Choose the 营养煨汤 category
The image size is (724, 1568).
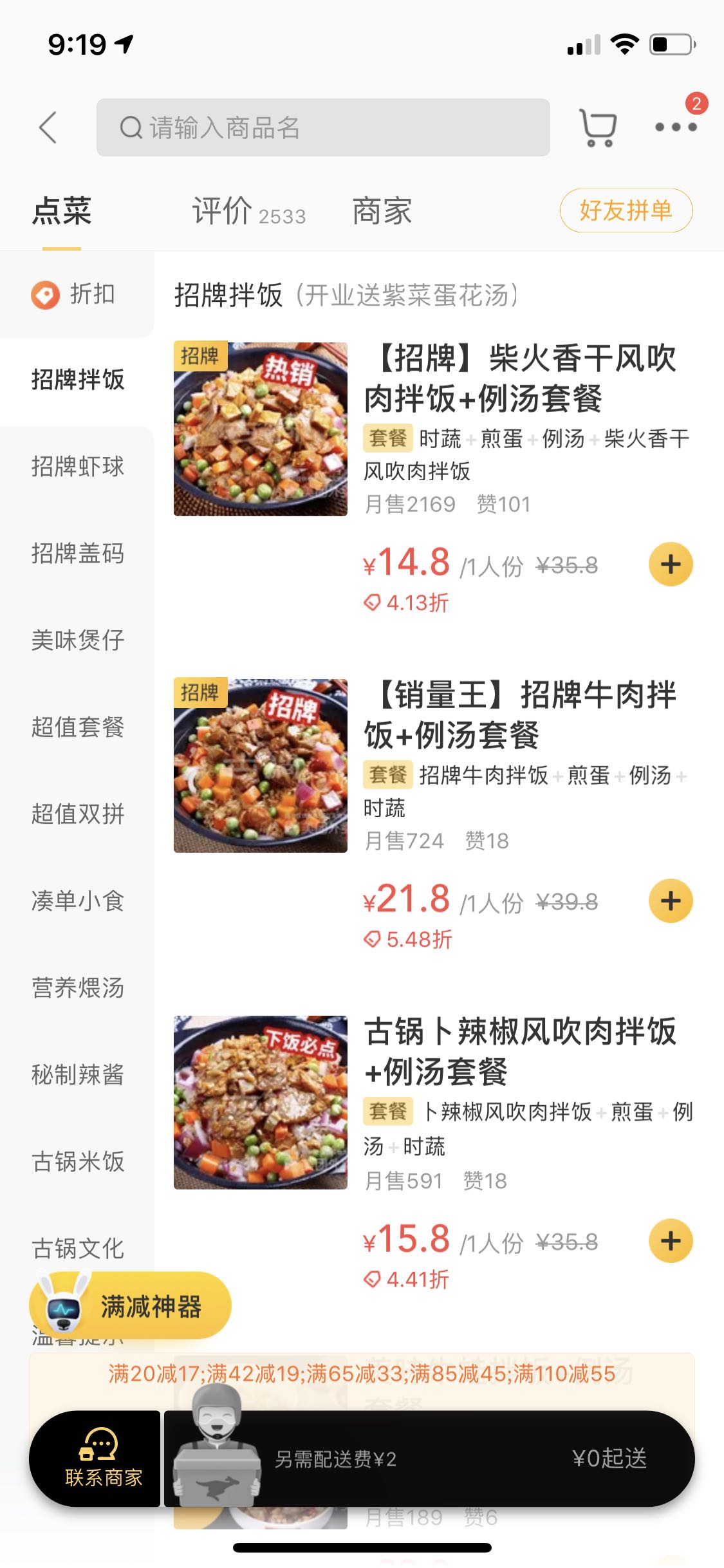77,988
